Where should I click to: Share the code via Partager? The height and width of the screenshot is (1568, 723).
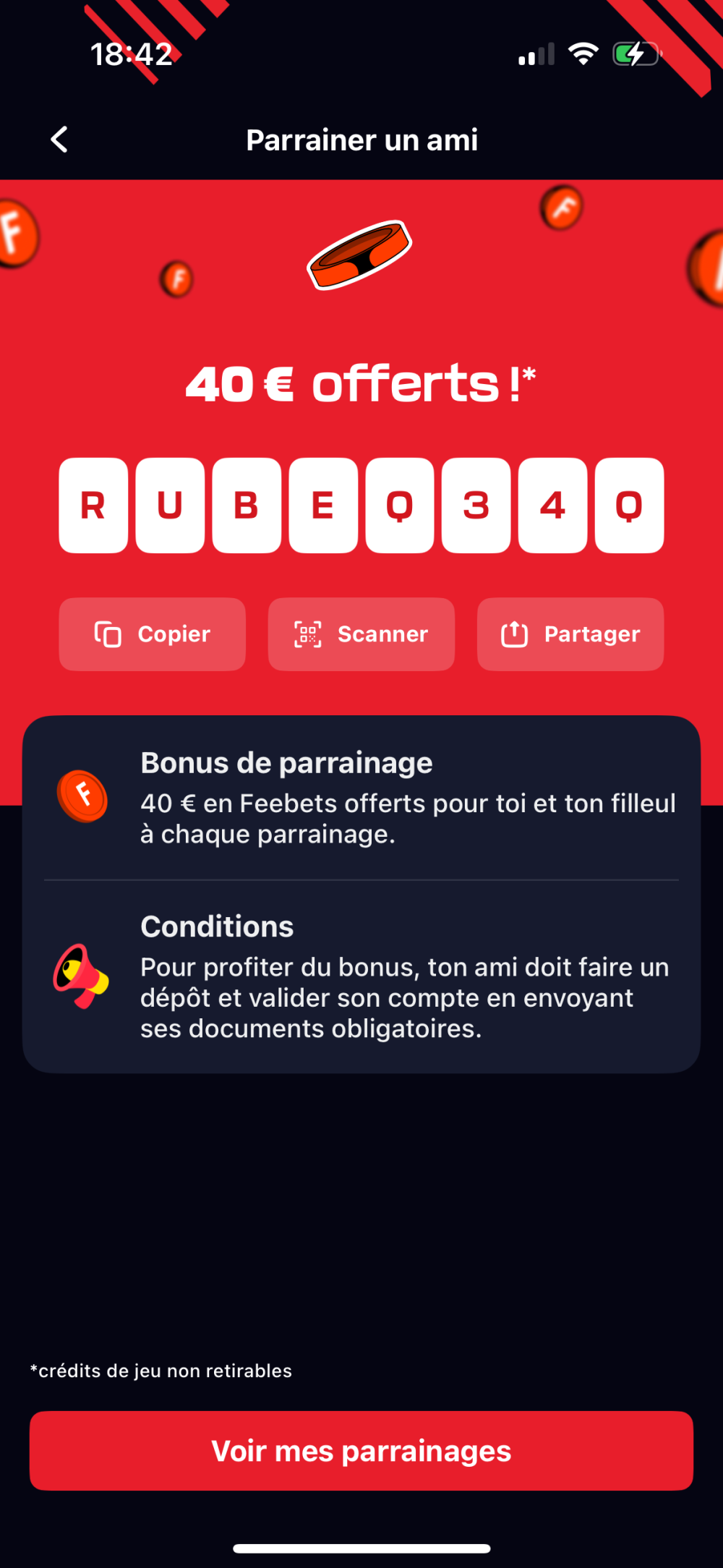[570, 634]
